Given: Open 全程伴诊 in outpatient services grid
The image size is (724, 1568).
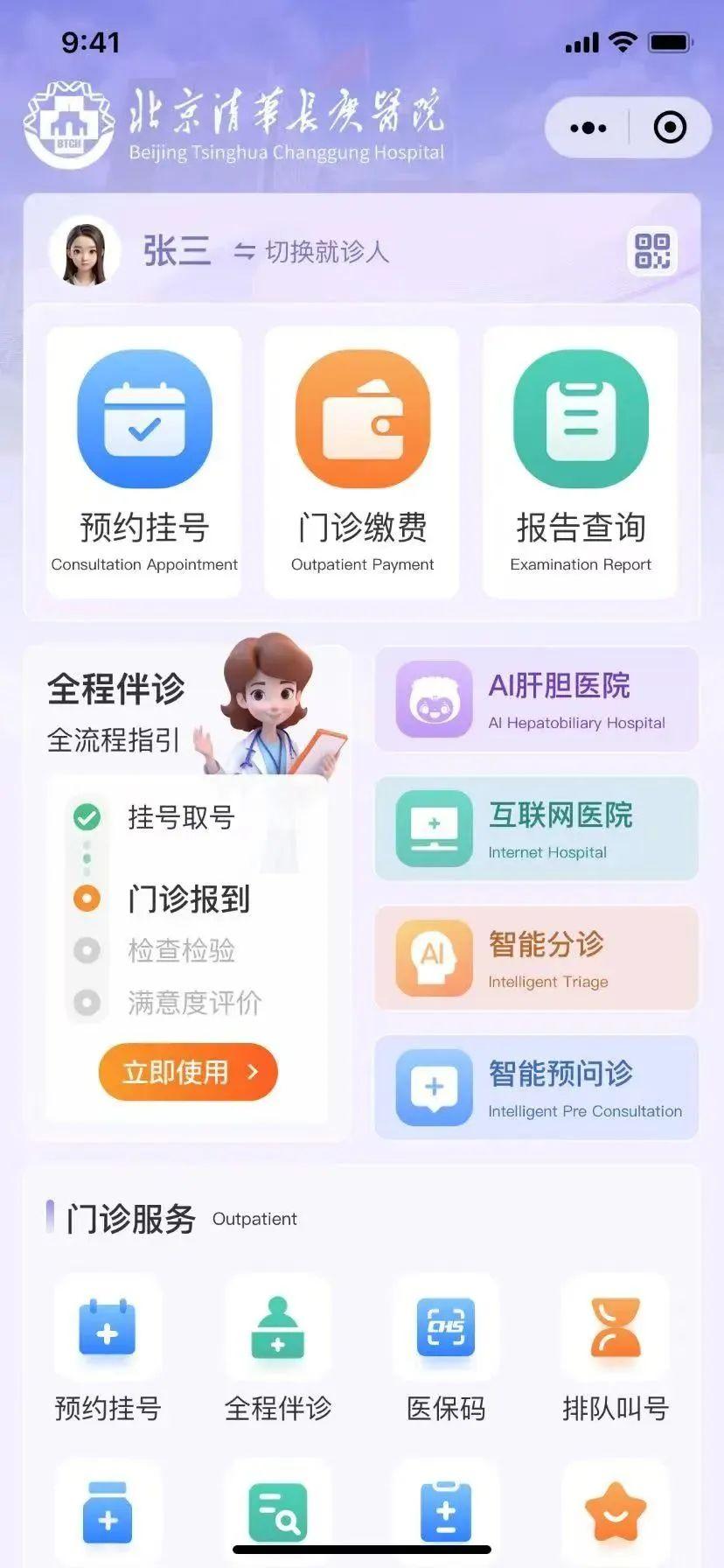Looking at the screenshot, I should (x=278, y=1348).
